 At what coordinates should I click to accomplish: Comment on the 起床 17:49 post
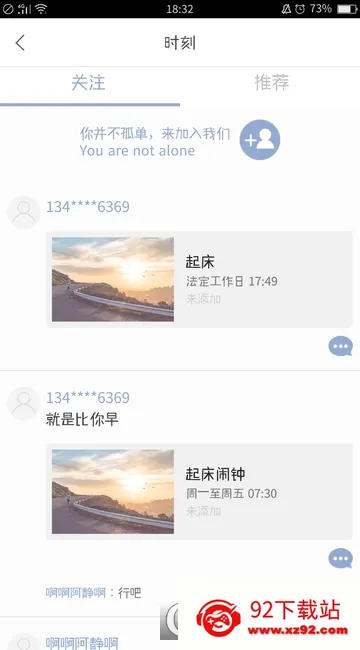341,346
